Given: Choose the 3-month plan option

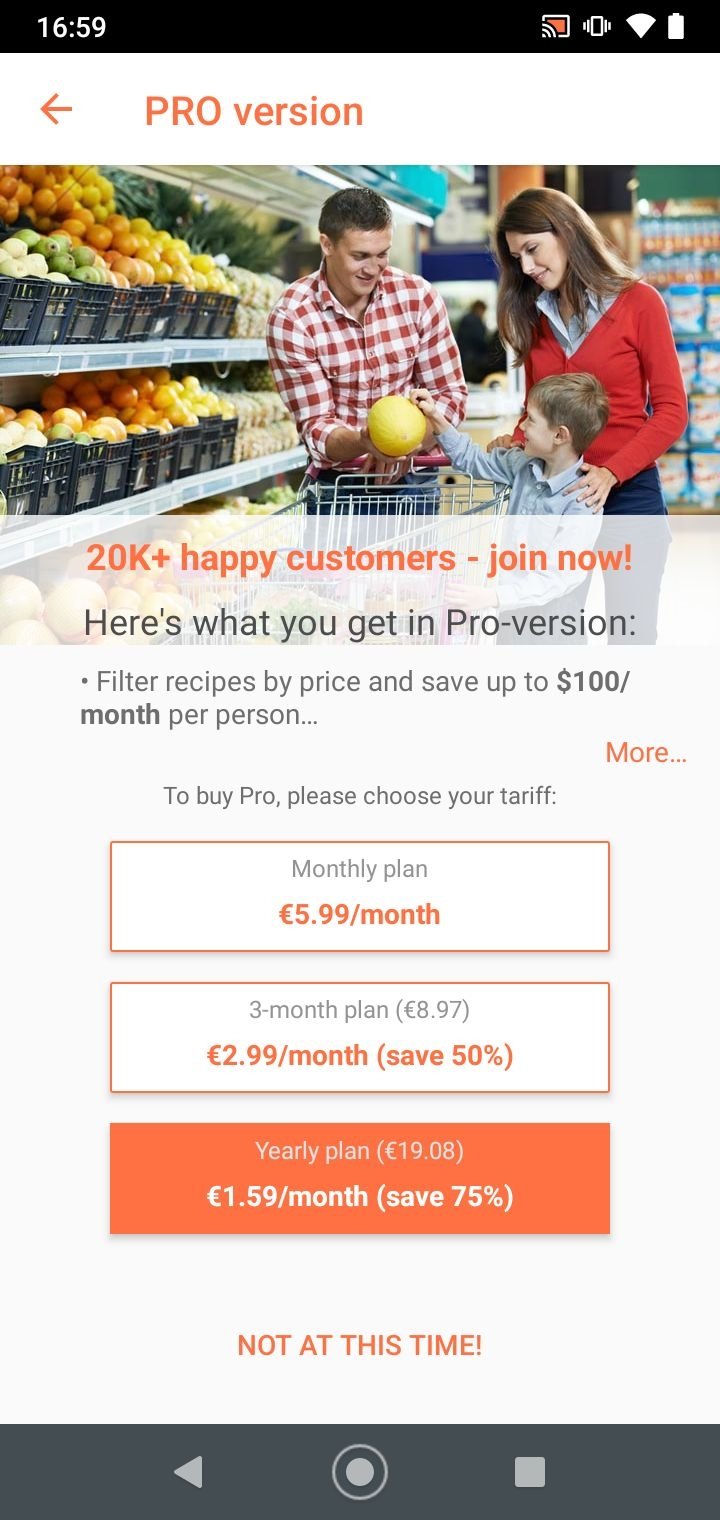Looking at the screenshot, I should pos(360,1037).
